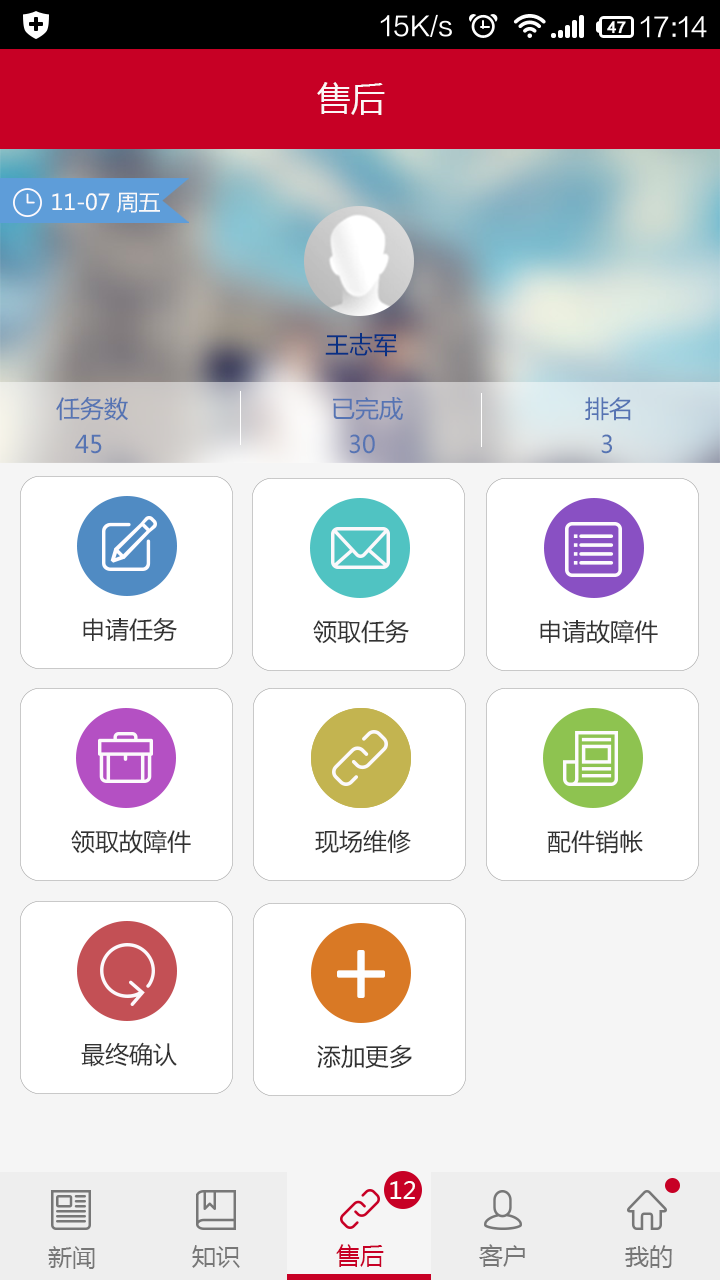Image resolution: width=720 pixels, height=1280 pixels.
Task: Switch to the 客户 tab
Action: 503,1227
